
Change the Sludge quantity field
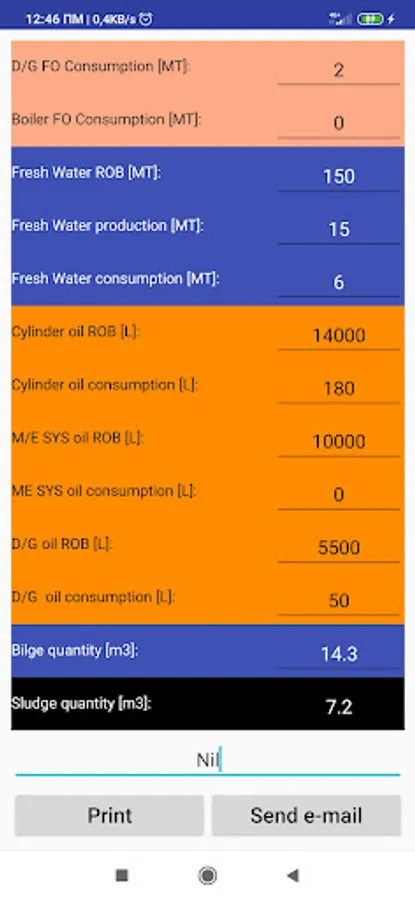point(339,707)
